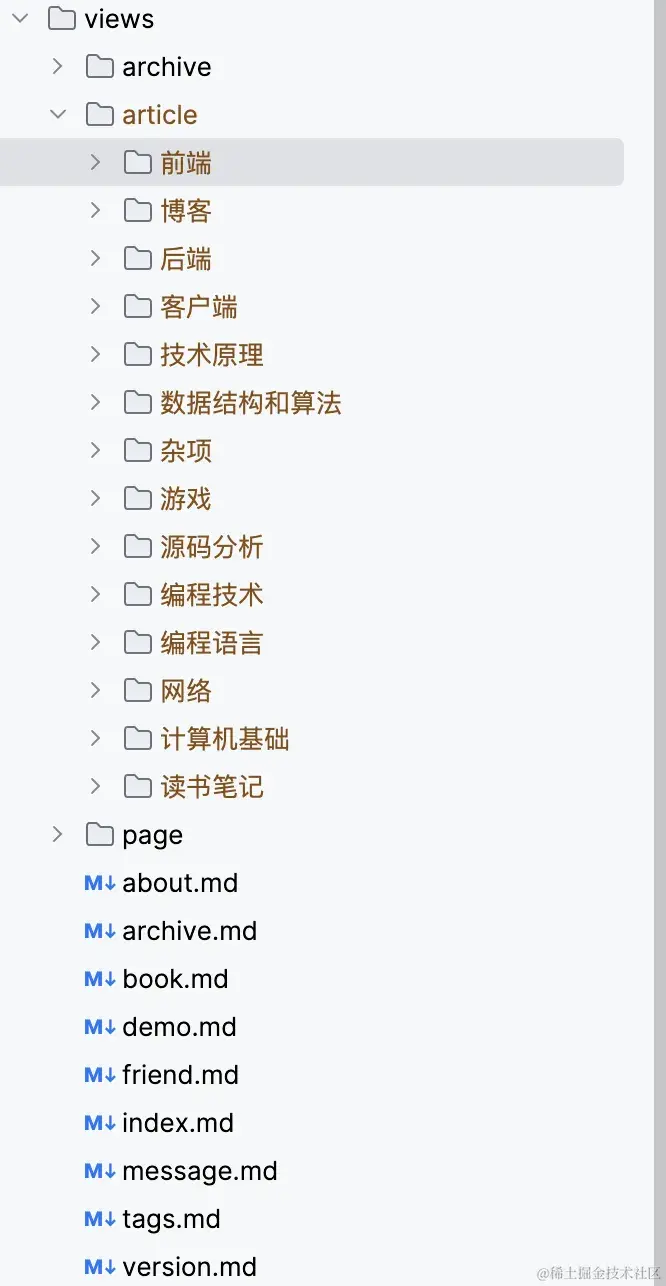Open the index.md file
Image resolution: width=666 pixels, height=1286 pixels.
(x=178, y=1123)
